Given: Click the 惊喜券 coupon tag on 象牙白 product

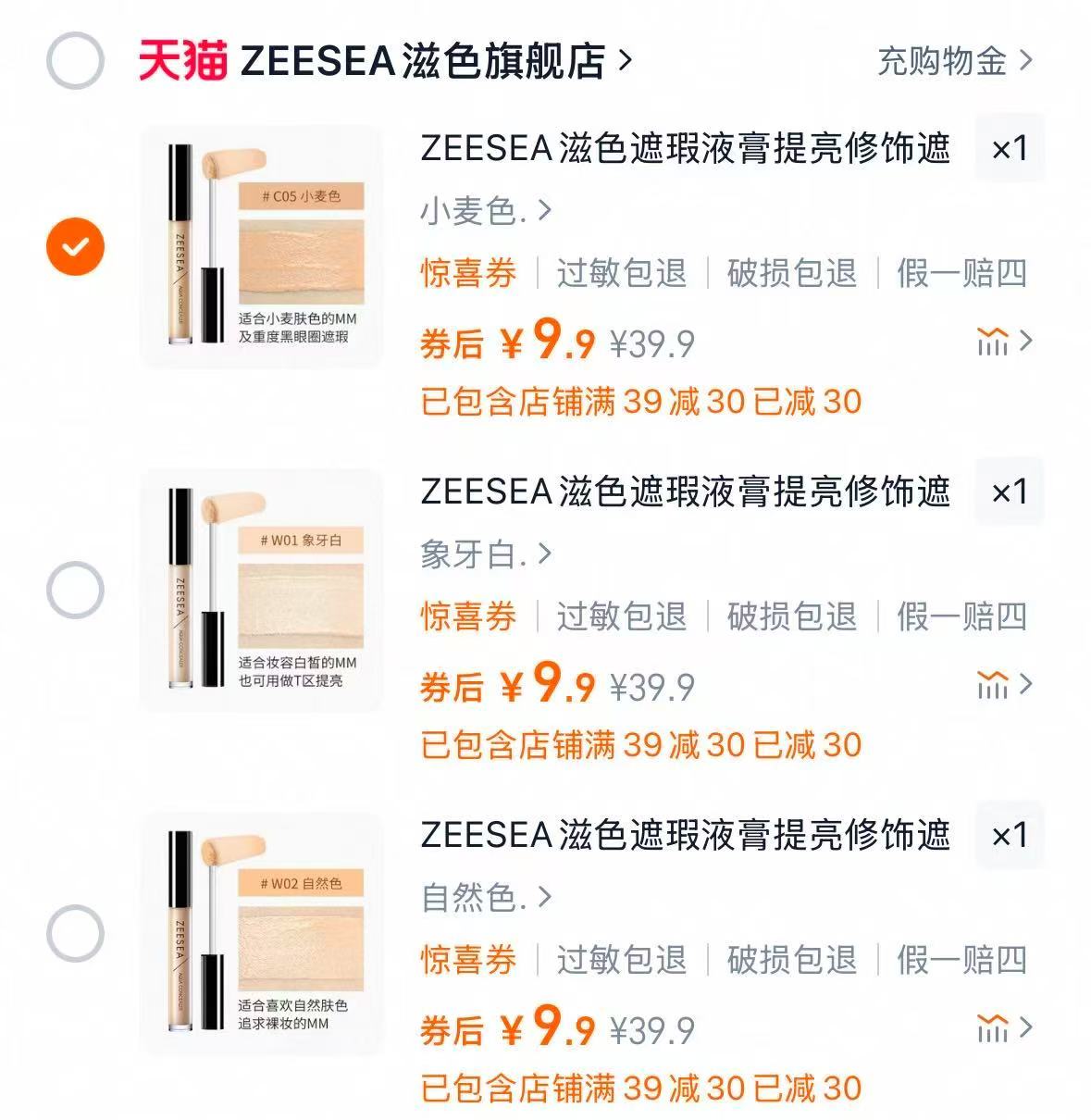Looking at the screenshot, I should 467,614.
